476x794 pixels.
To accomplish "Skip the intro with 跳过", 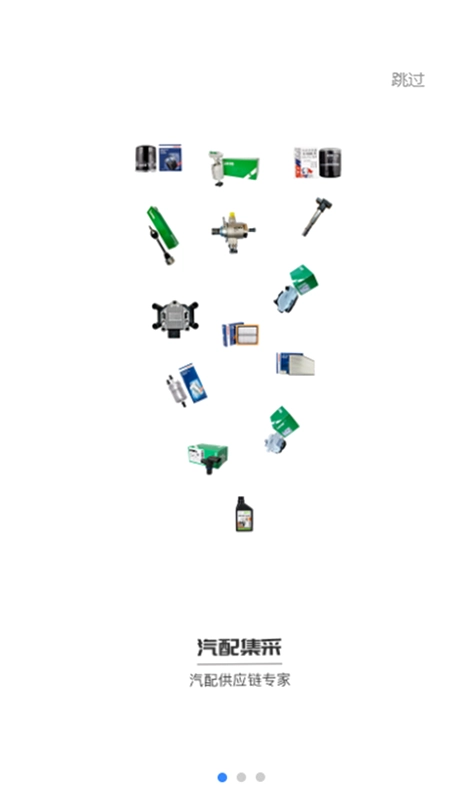I will 408,80.
